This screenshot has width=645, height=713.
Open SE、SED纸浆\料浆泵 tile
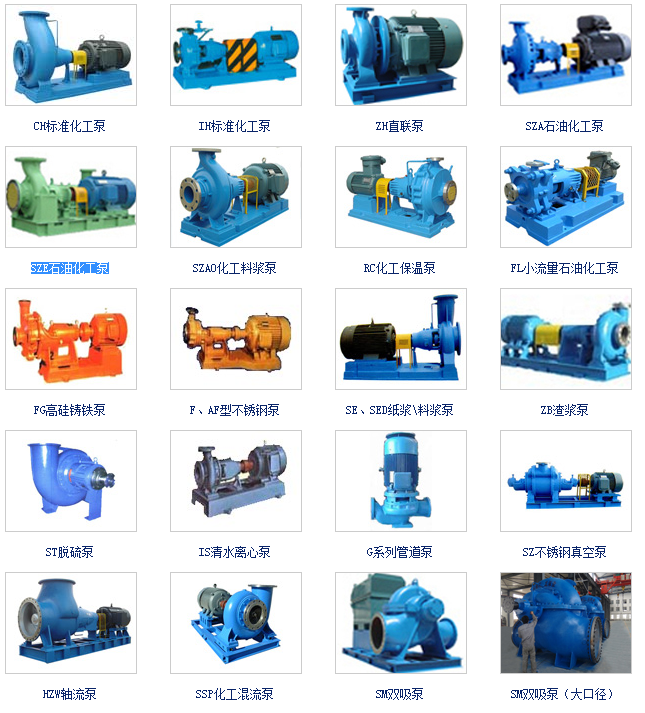[400, 340]
